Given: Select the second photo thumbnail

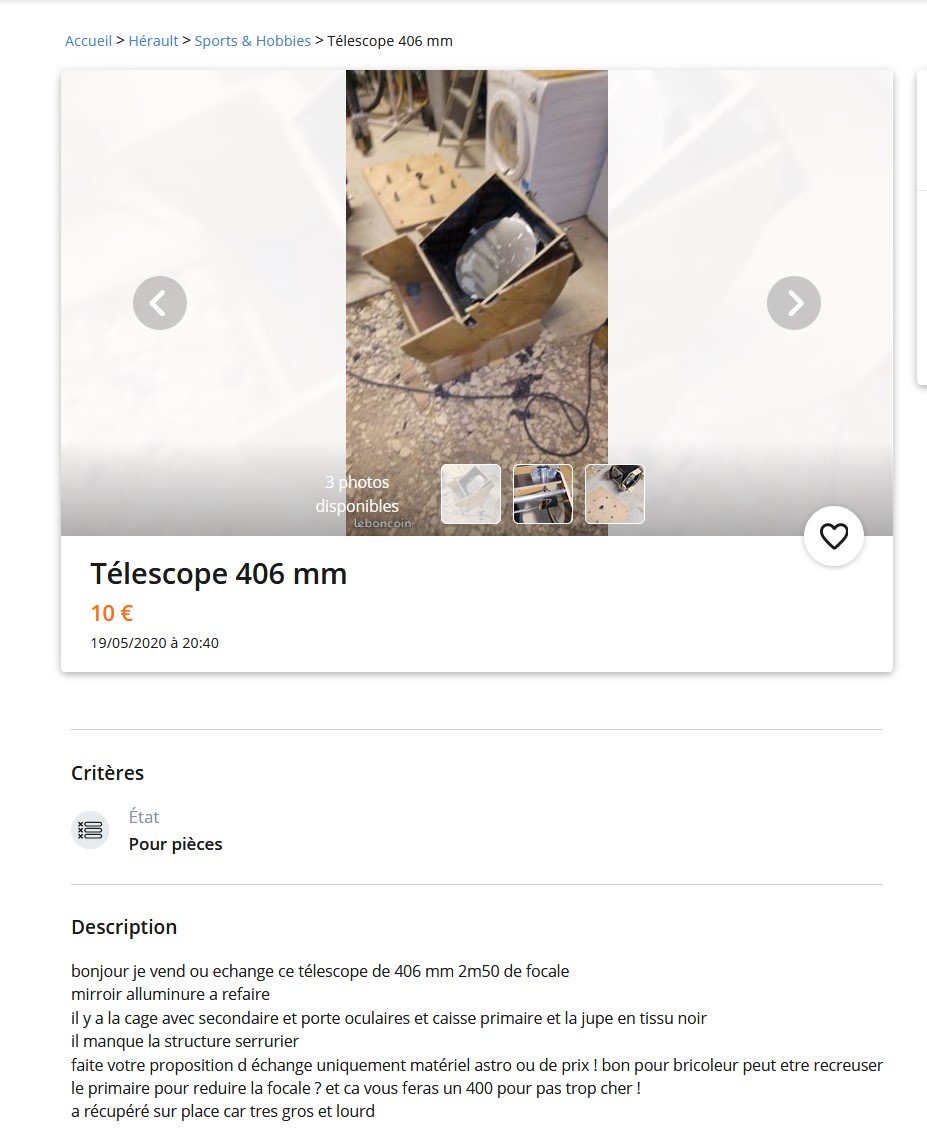Looking at the screenshot, I should click(543, 494).
